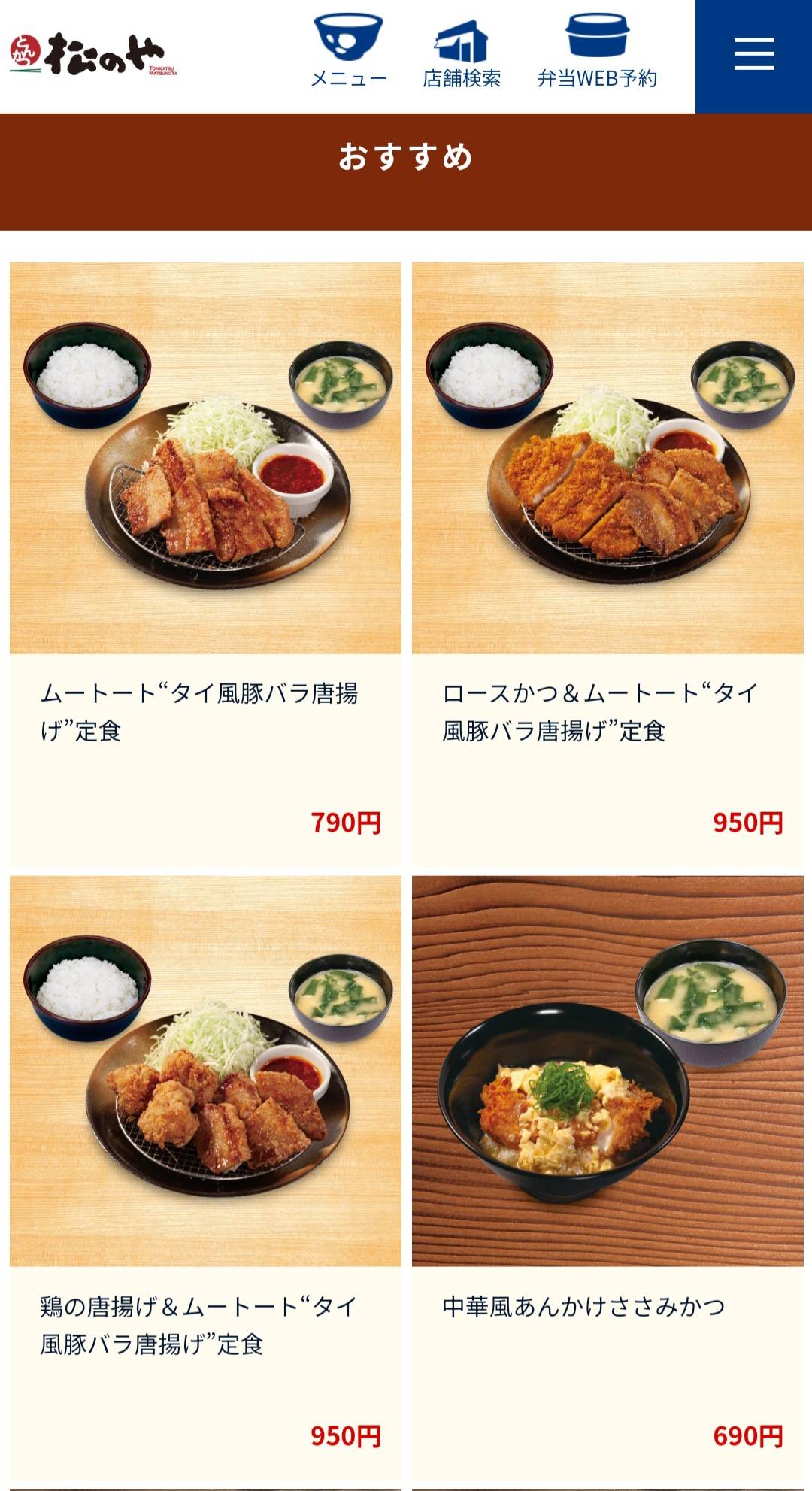Viewport: 812px width, 1491px height.
Task: Tap the 松のや logo to go home
Action: pos(94,54)
